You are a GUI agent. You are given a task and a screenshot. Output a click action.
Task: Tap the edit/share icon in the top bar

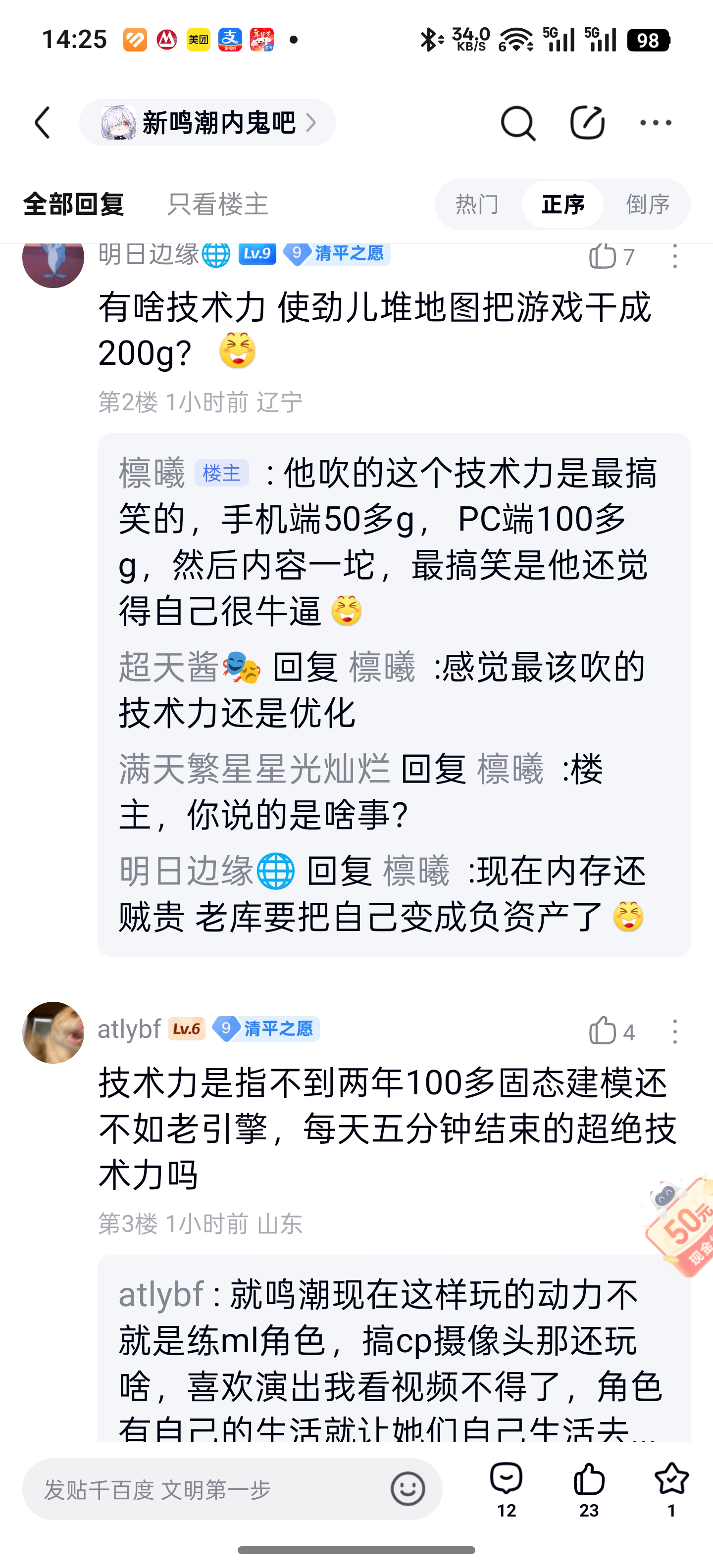pos(587,123)
